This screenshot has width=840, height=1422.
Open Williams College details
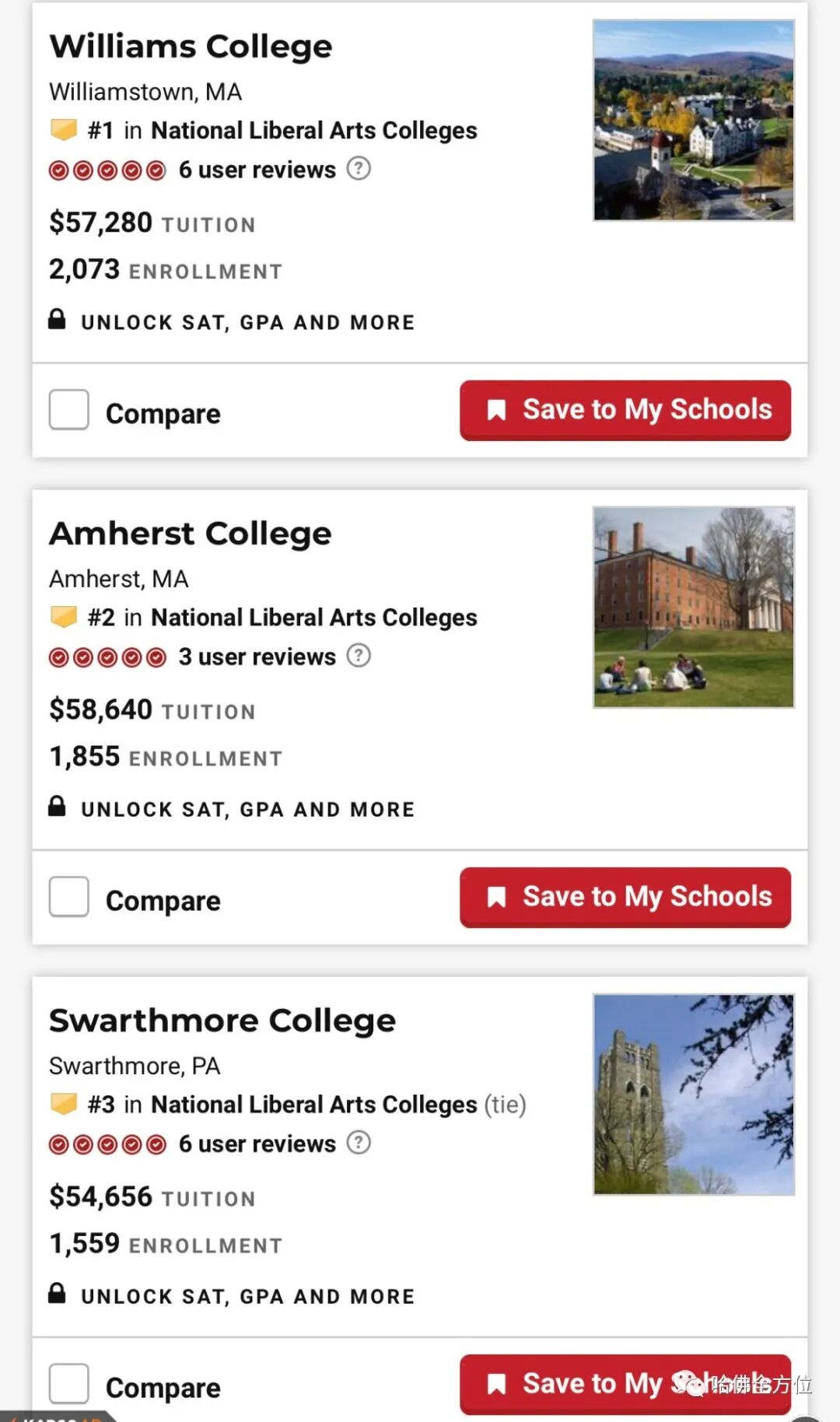click(x=191, y=47)
